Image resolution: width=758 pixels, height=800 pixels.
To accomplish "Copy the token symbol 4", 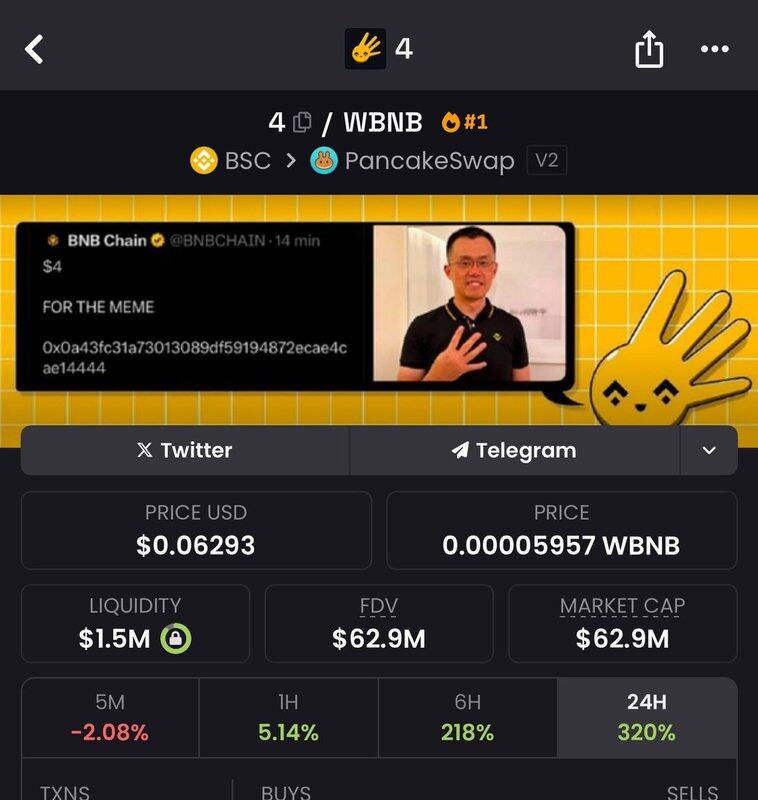I will click(303, 122).
